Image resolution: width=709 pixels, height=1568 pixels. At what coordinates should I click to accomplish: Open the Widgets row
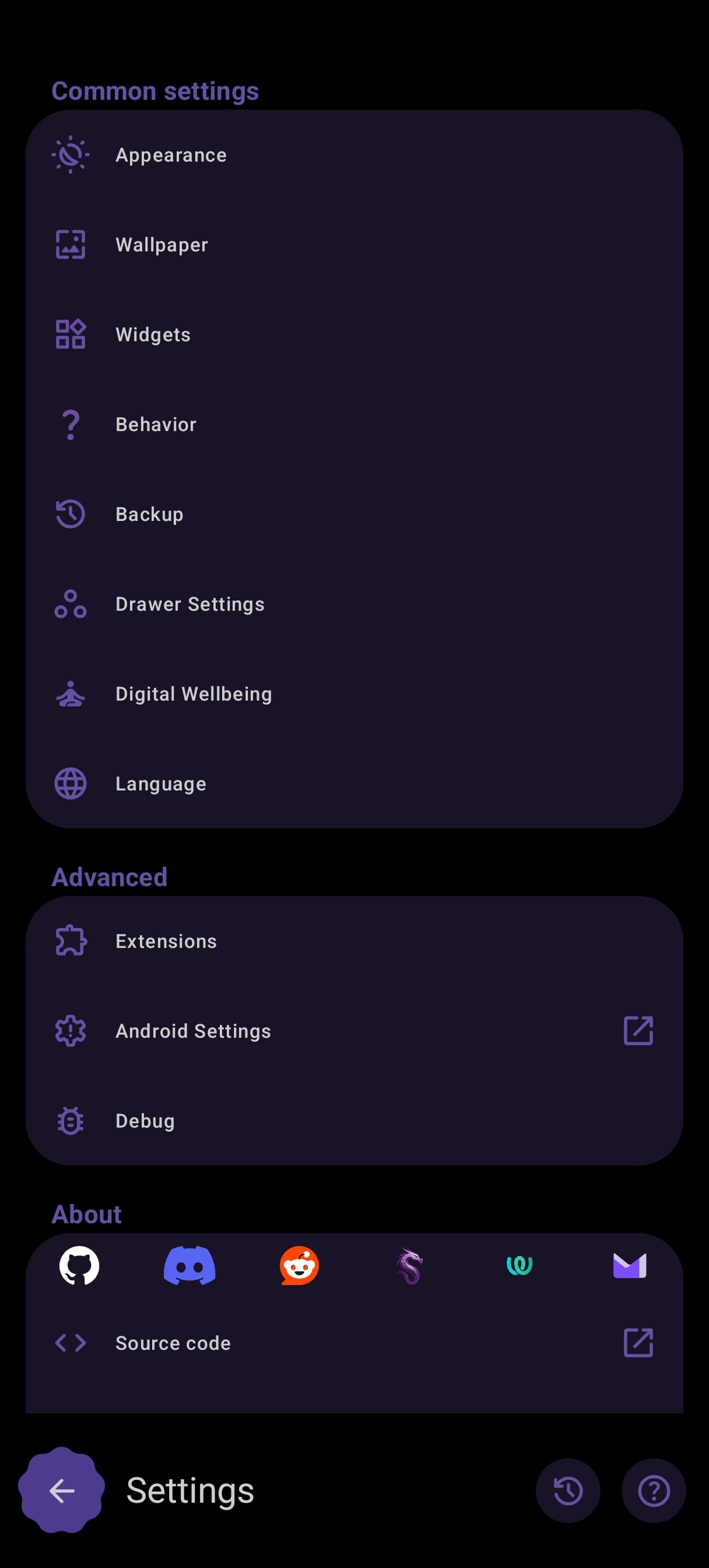point(354,335)
